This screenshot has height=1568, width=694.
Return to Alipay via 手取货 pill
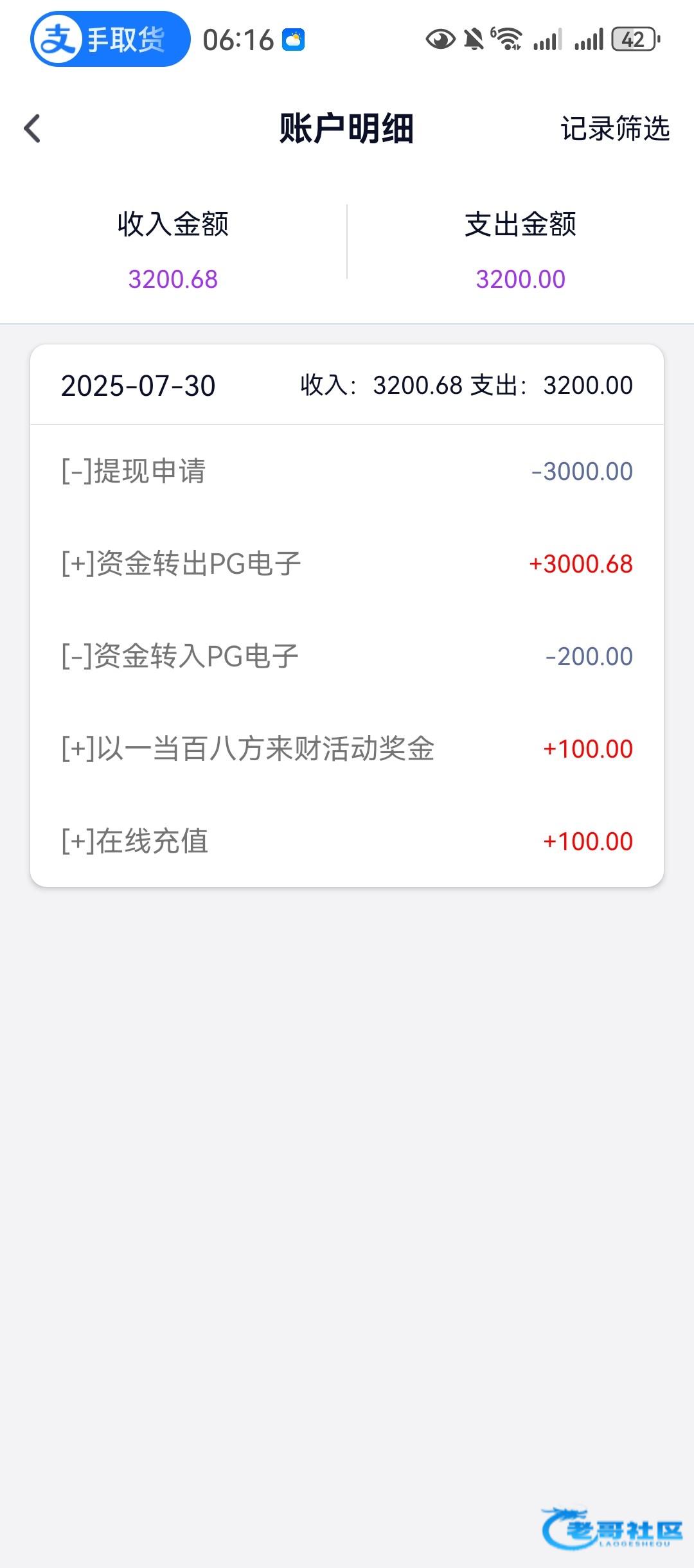[110, 39]
